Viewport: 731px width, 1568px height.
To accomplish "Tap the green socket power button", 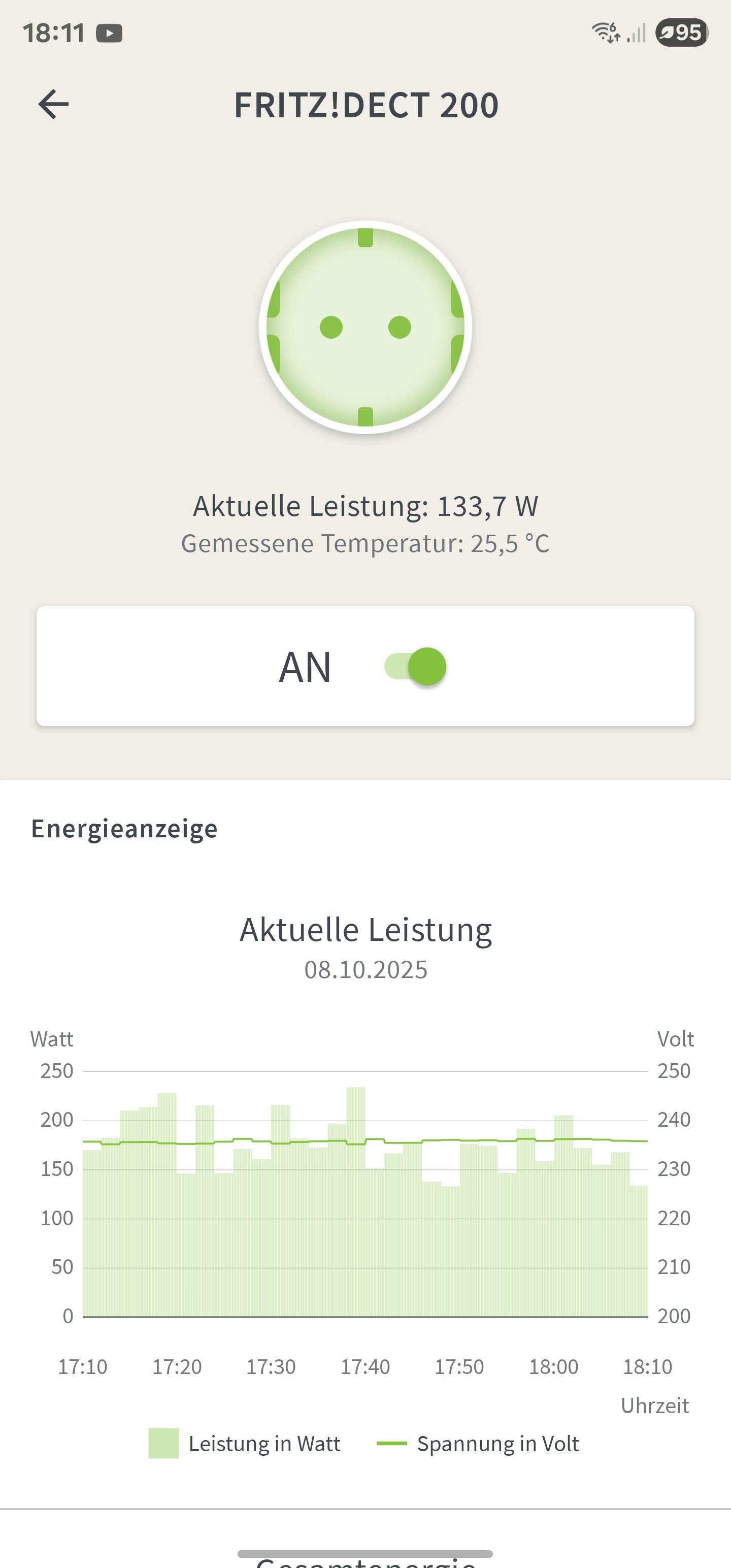I will [365, 327].
